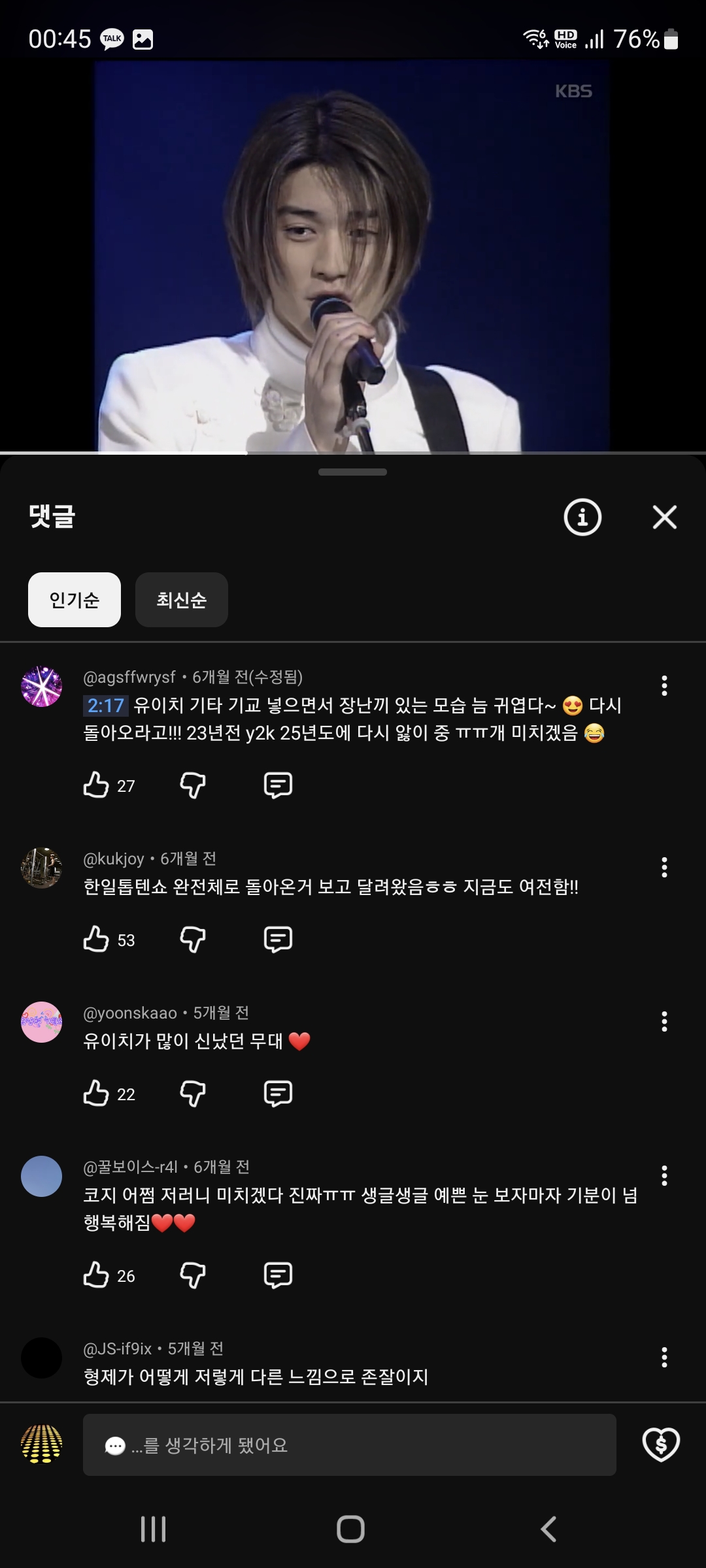Reply to the comment by @yoonskaao
This screenshot has height=1568, width=706.
pyautogui.click(x=278, y=1093)
